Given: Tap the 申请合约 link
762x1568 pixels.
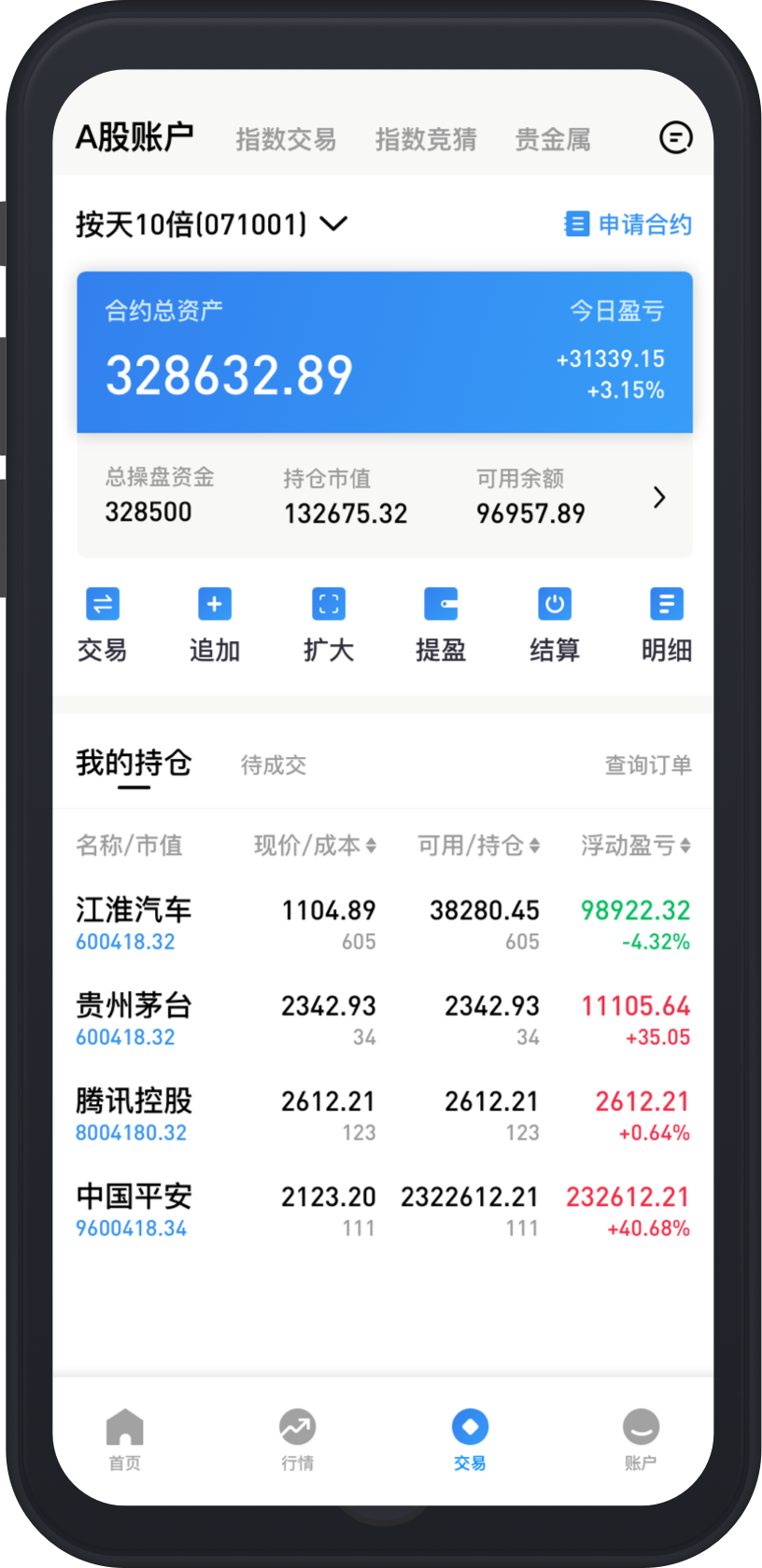Looking at the screenshot, I should pyautogui.click(x=628, y=224).
